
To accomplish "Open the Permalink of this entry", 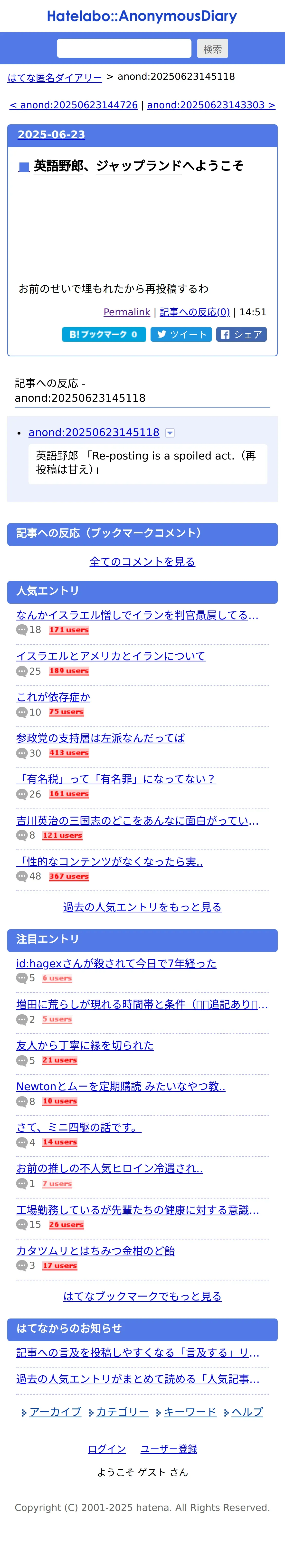I will coord(126,312).
